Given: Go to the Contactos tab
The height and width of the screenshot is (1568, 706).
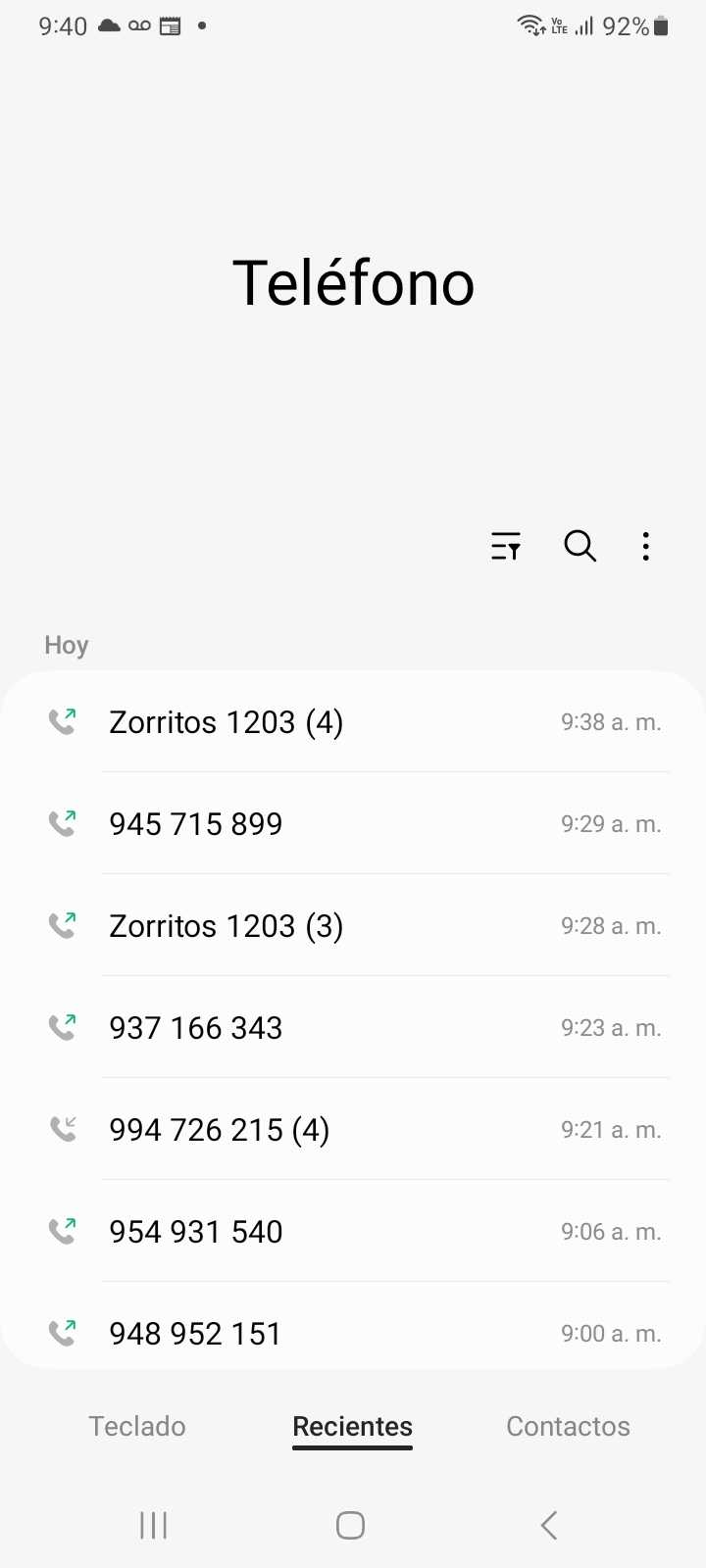Looking at the screenshot, I should coord(568,1426).
